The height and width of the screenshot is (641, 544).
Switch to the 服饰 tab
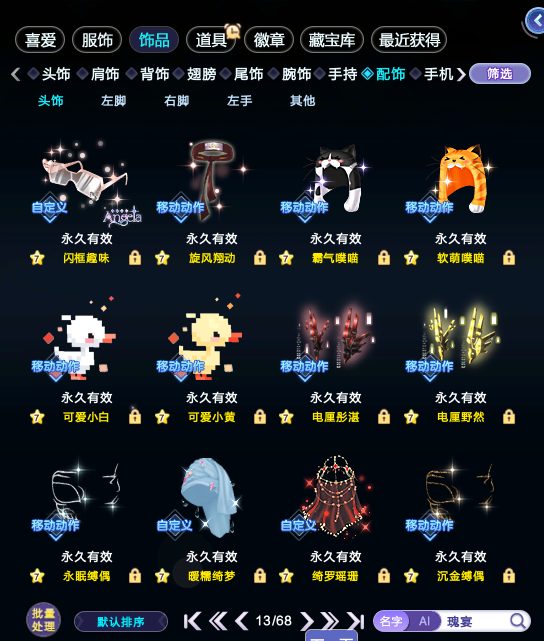click(97, 40)
